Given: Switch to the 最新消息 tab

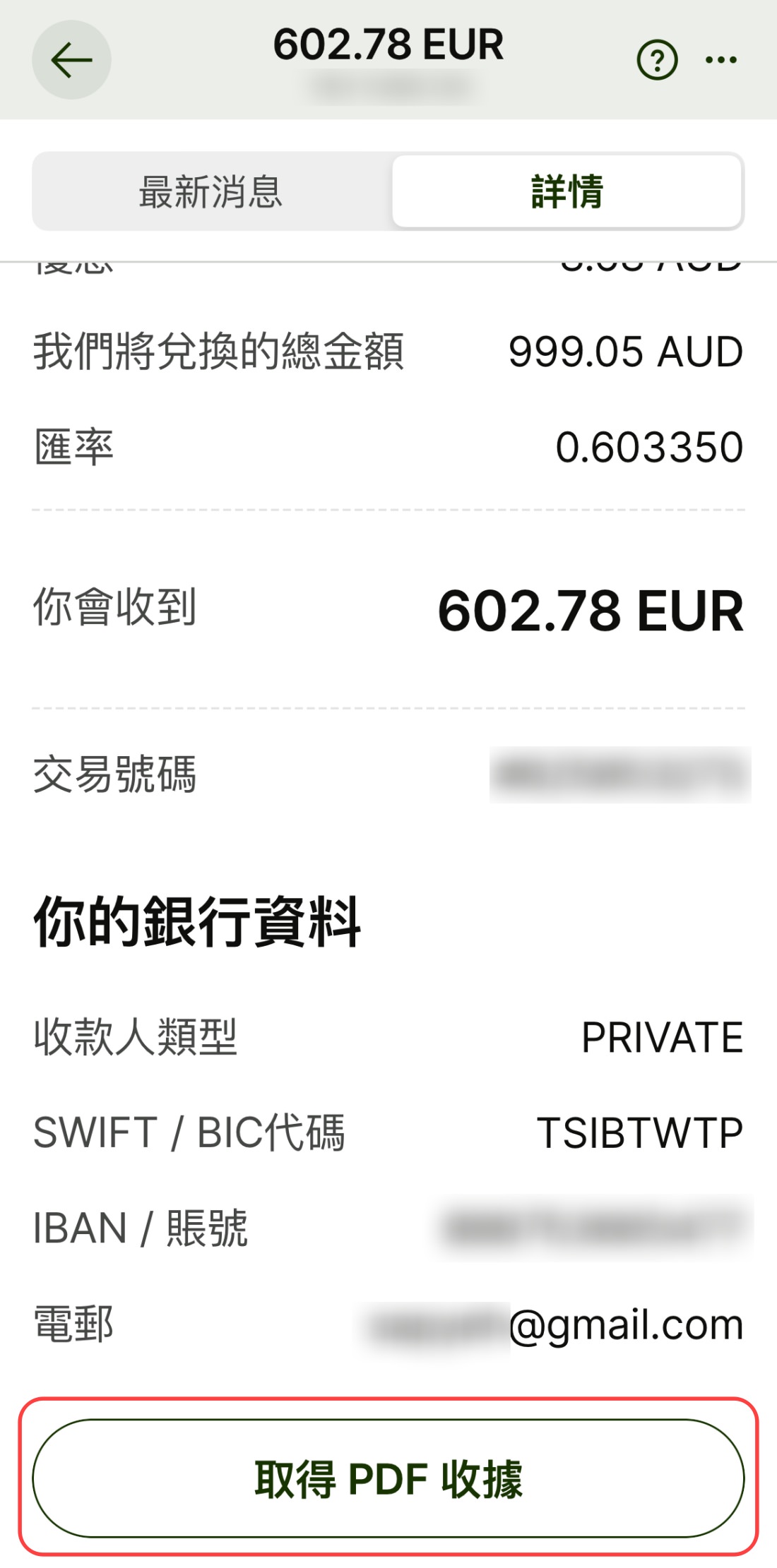Looking at the screenshot, I should point(211,191).
